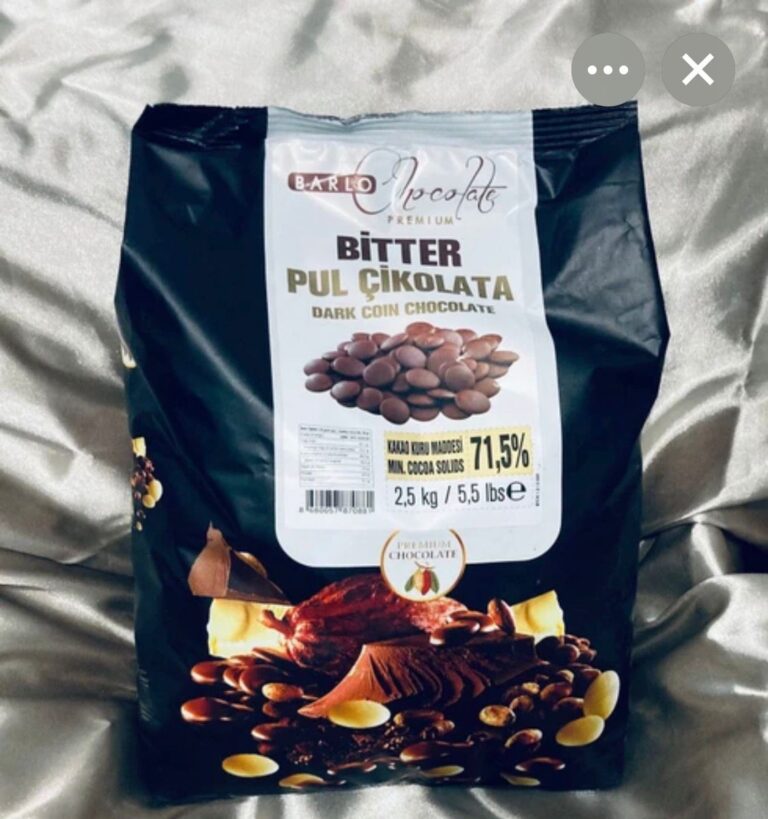
Task: Open the three-dot more options menu
Action: pos(608,69)
